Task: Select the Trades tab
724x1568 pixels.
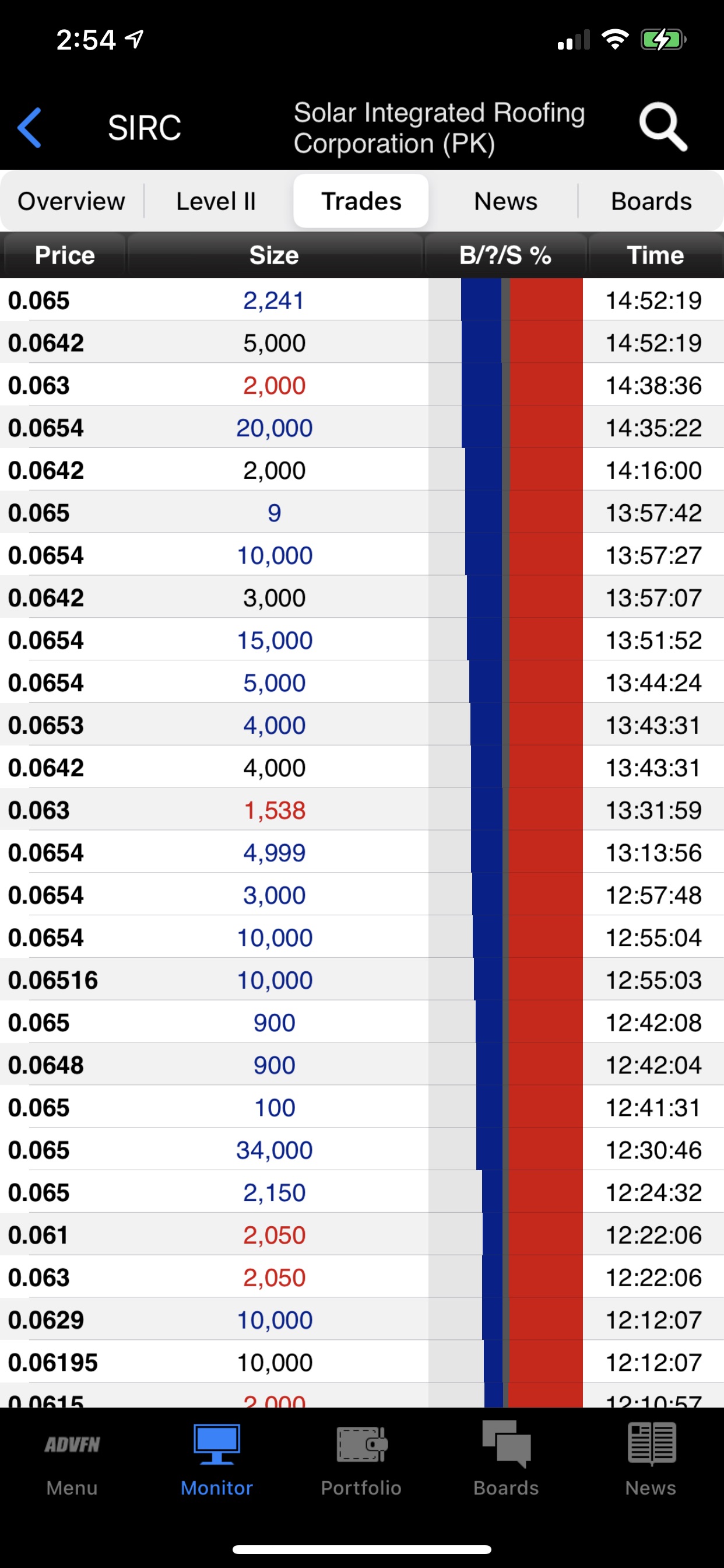Action: [361, 201]
